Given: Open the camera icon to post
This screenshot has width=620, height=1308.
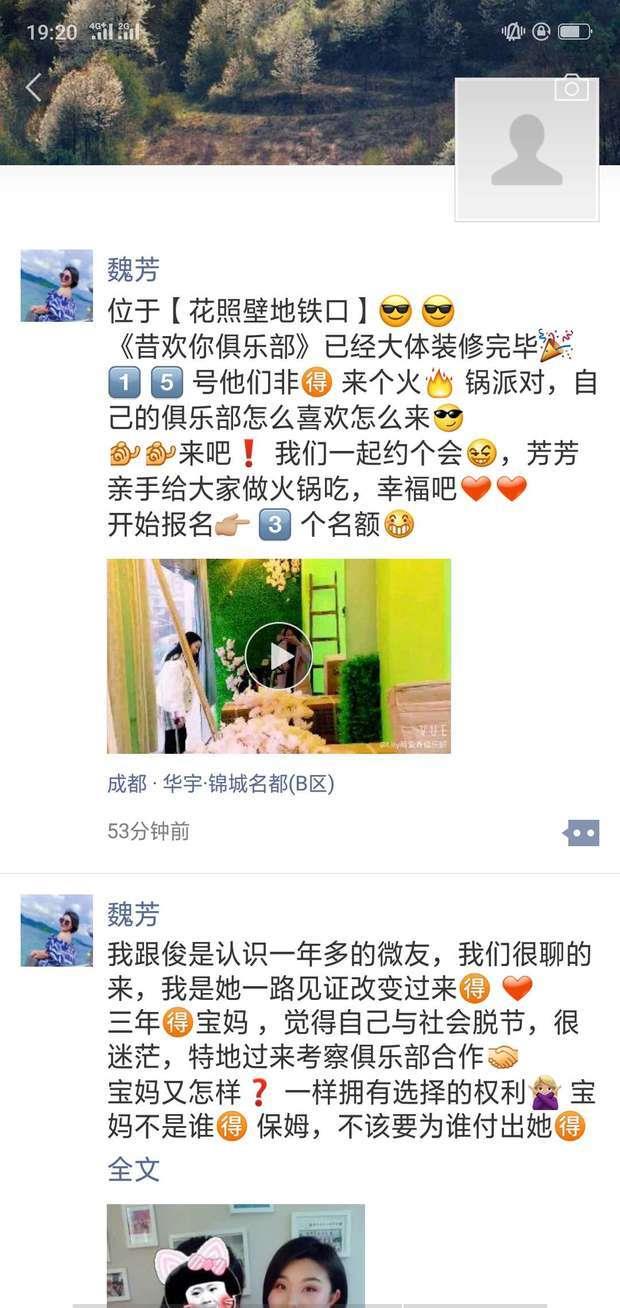Looking at the screenshot, I should (x=571, y=88).
